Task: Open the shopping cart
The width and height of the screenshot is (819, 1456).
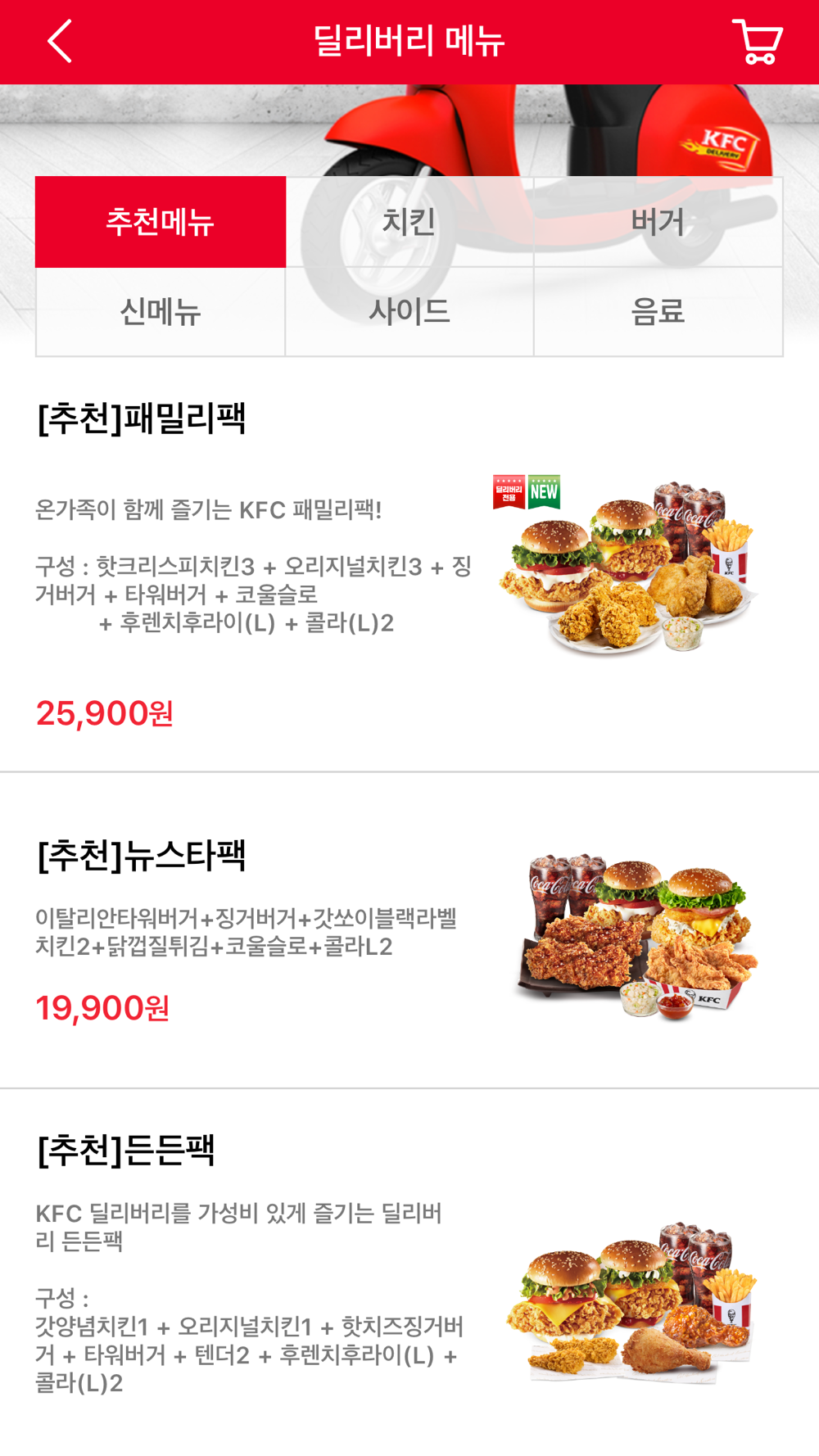Action: [757, 42]
